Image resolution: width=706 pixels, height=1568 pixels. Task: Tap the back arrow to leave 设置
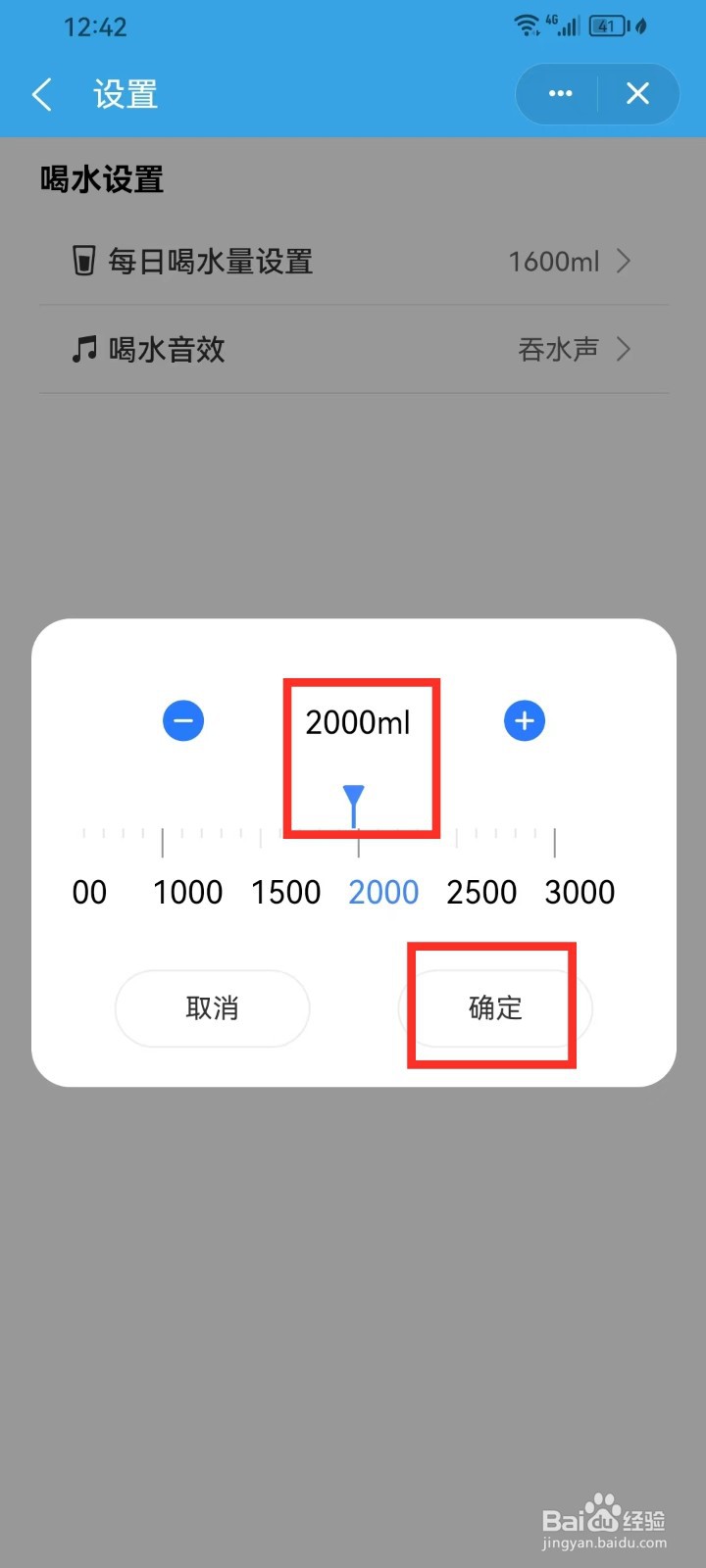click(41, 94)
